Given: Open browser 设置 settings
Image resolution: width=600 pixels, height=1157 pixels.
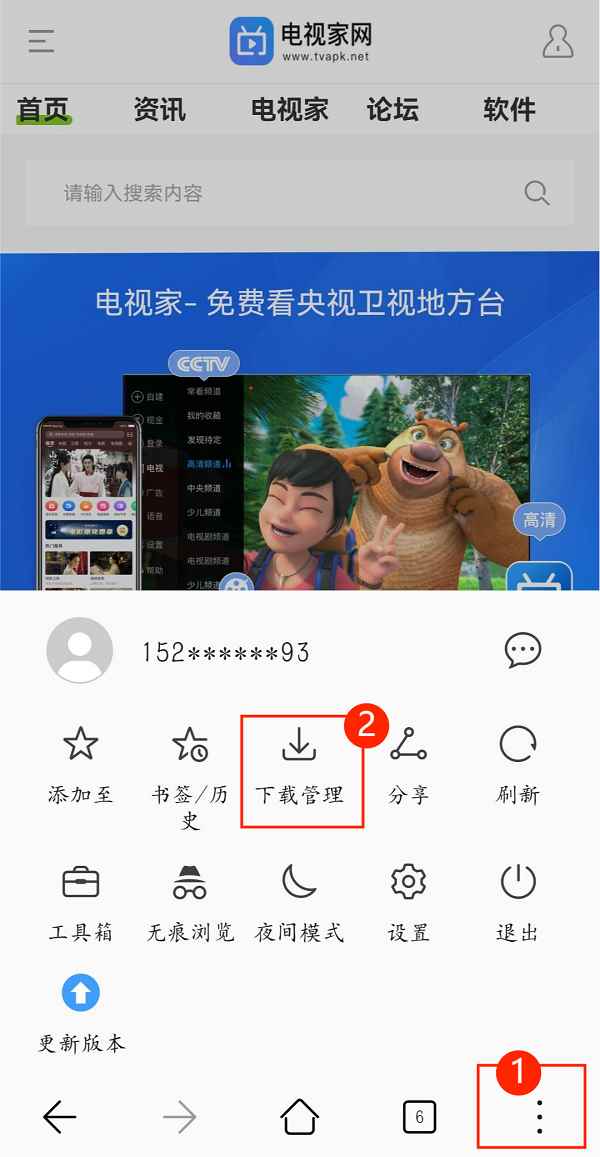Looking at the screenshot, I should click(409, 905).
